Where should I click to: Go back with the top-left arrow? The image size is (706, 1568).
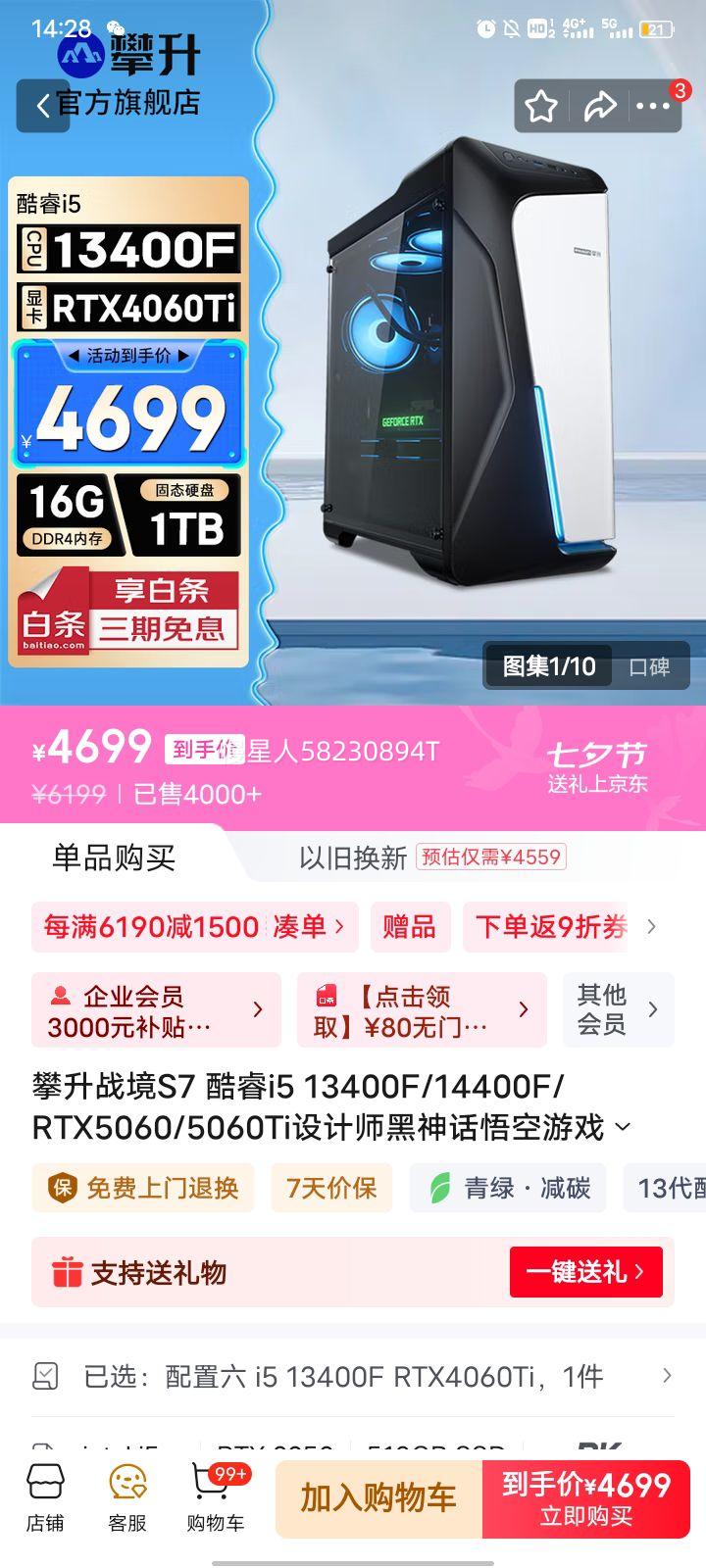pyautogui.click(x=41, y=106)
